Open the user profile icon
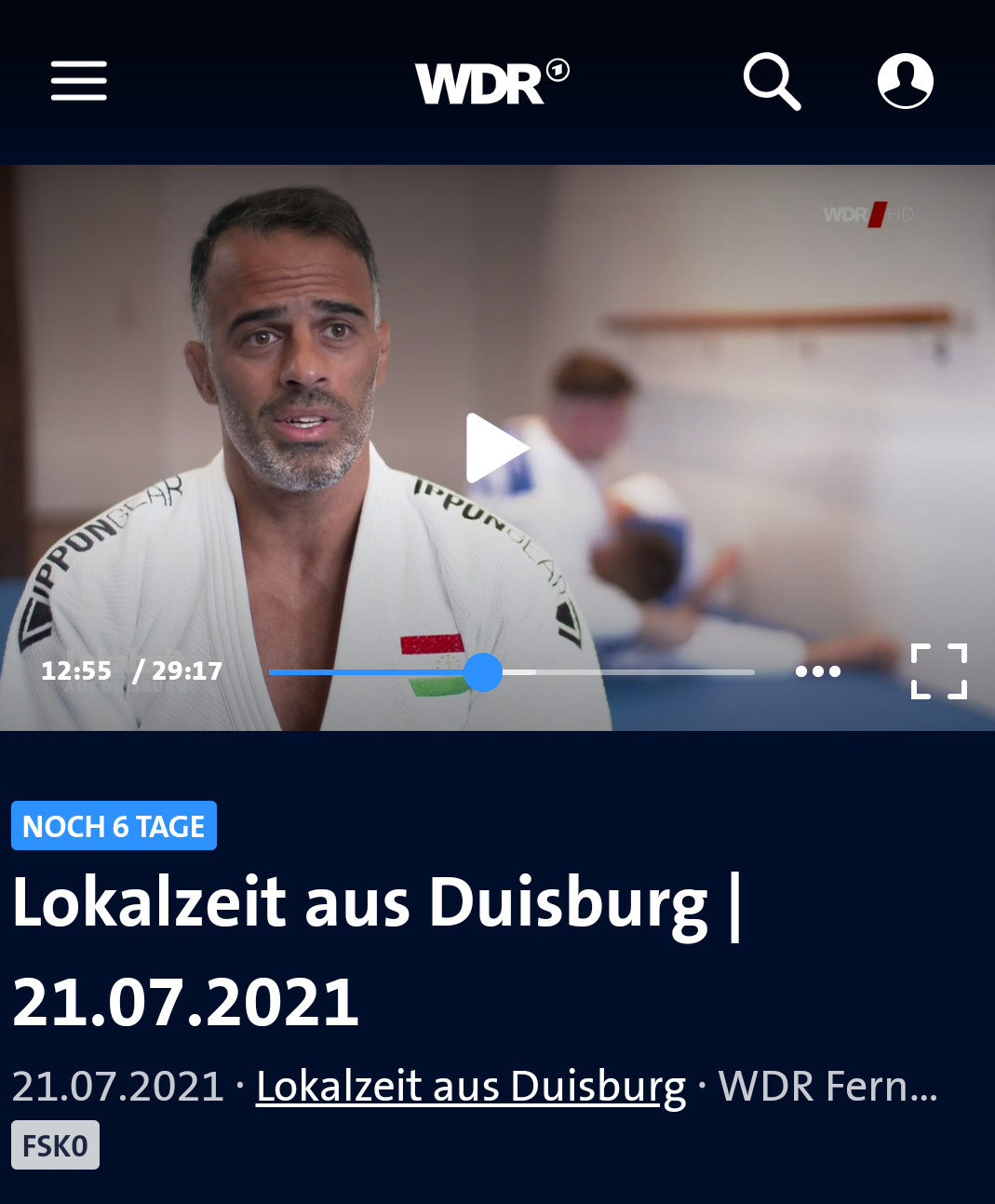 pyautogui.click(x=905, y=81)
